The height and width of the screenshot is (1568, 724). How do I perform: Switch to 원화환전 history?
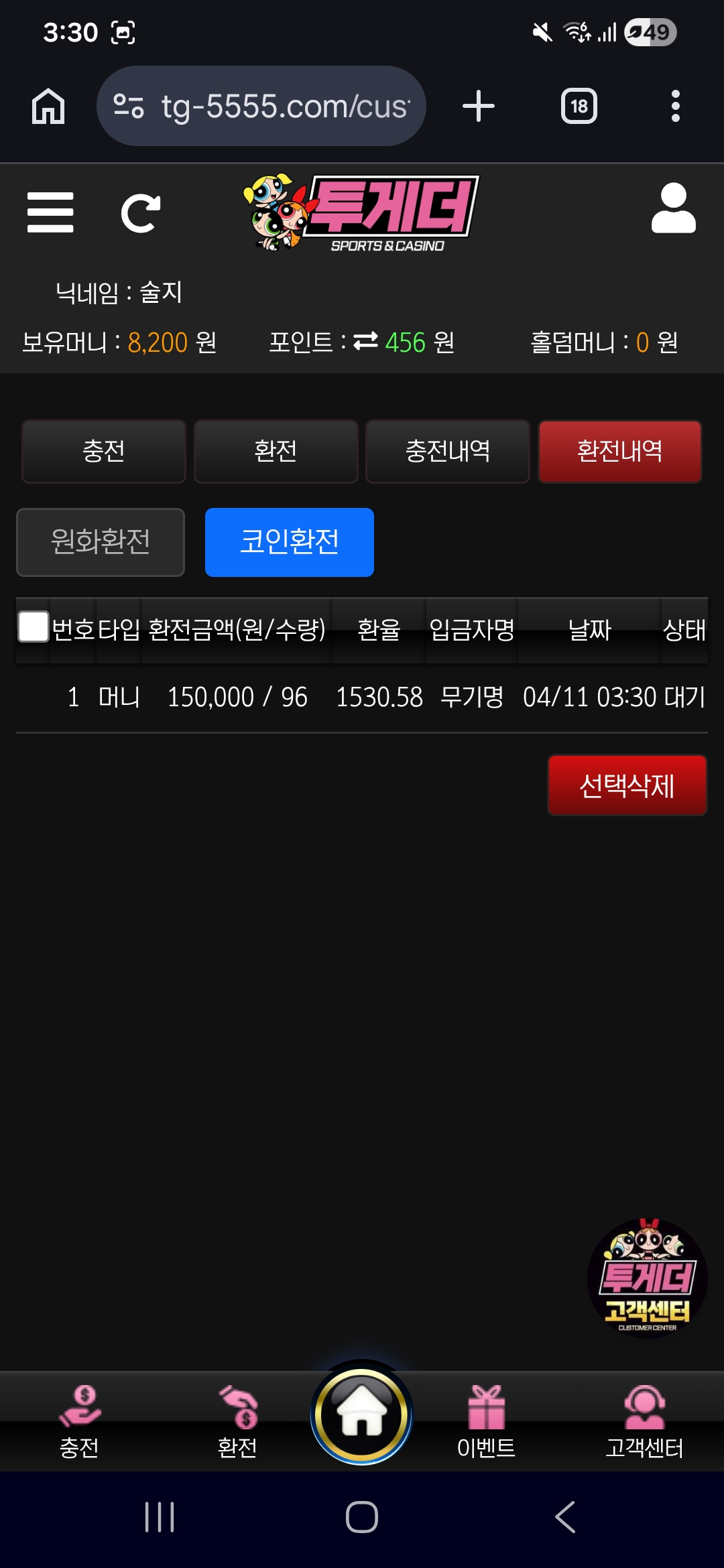pyautogui.click(x=101, y=542)
